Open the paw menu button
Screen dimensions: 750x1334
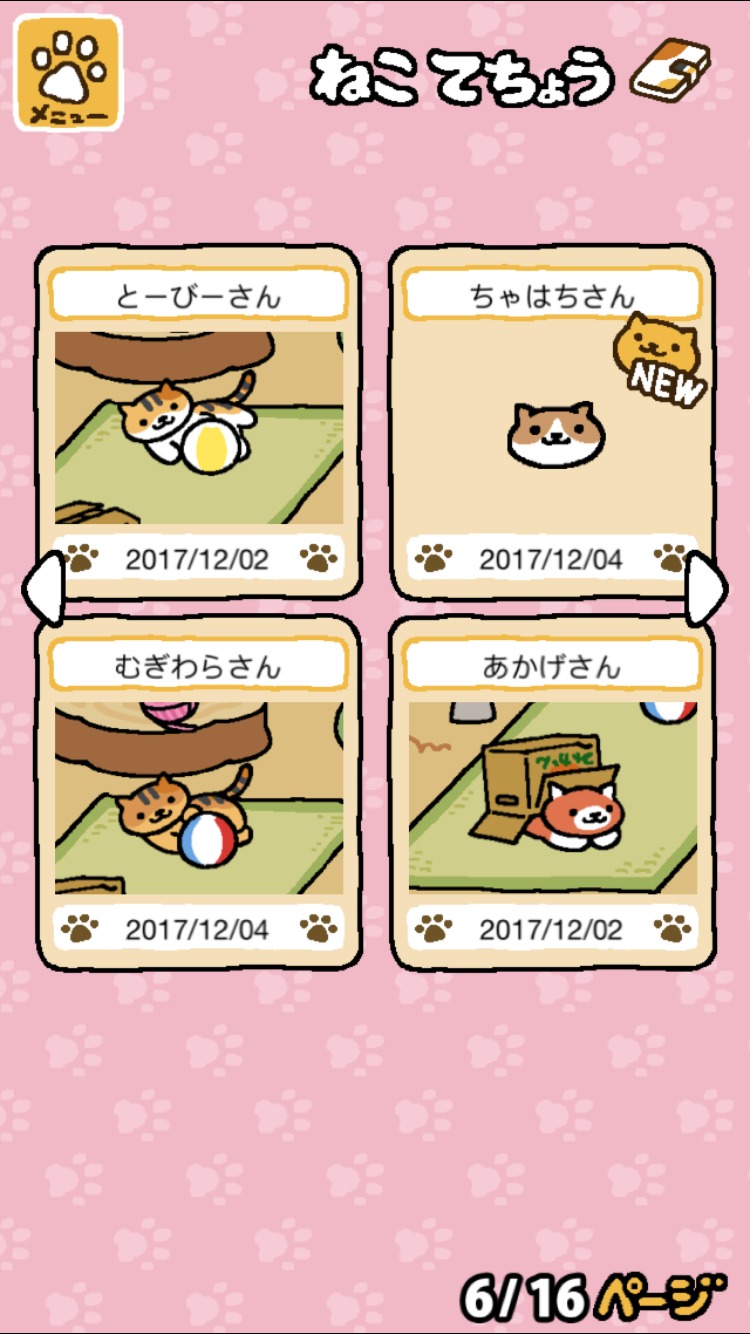point(68,74)
